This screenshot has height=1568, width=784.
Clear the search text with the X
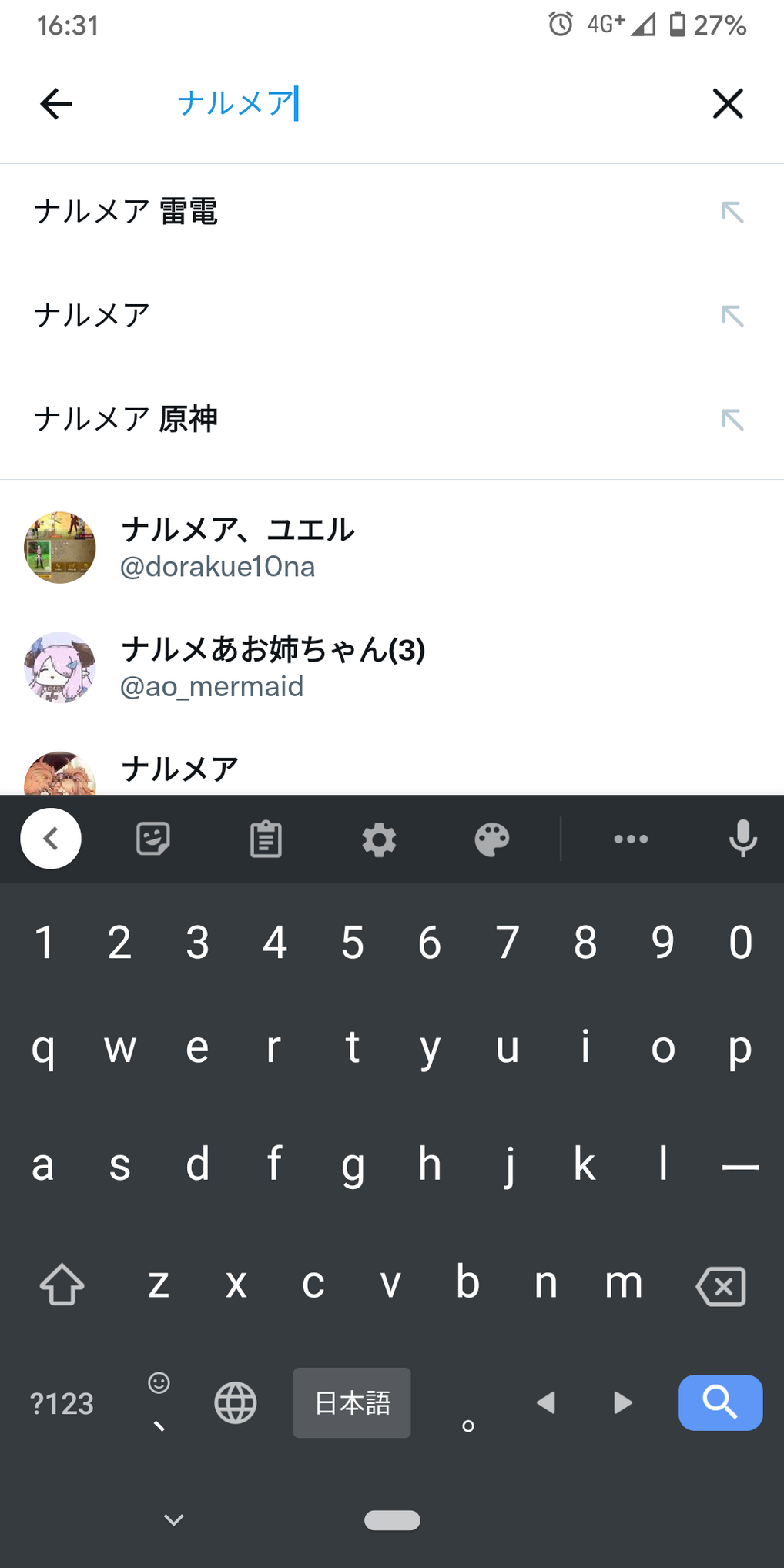tap(727, 104)
